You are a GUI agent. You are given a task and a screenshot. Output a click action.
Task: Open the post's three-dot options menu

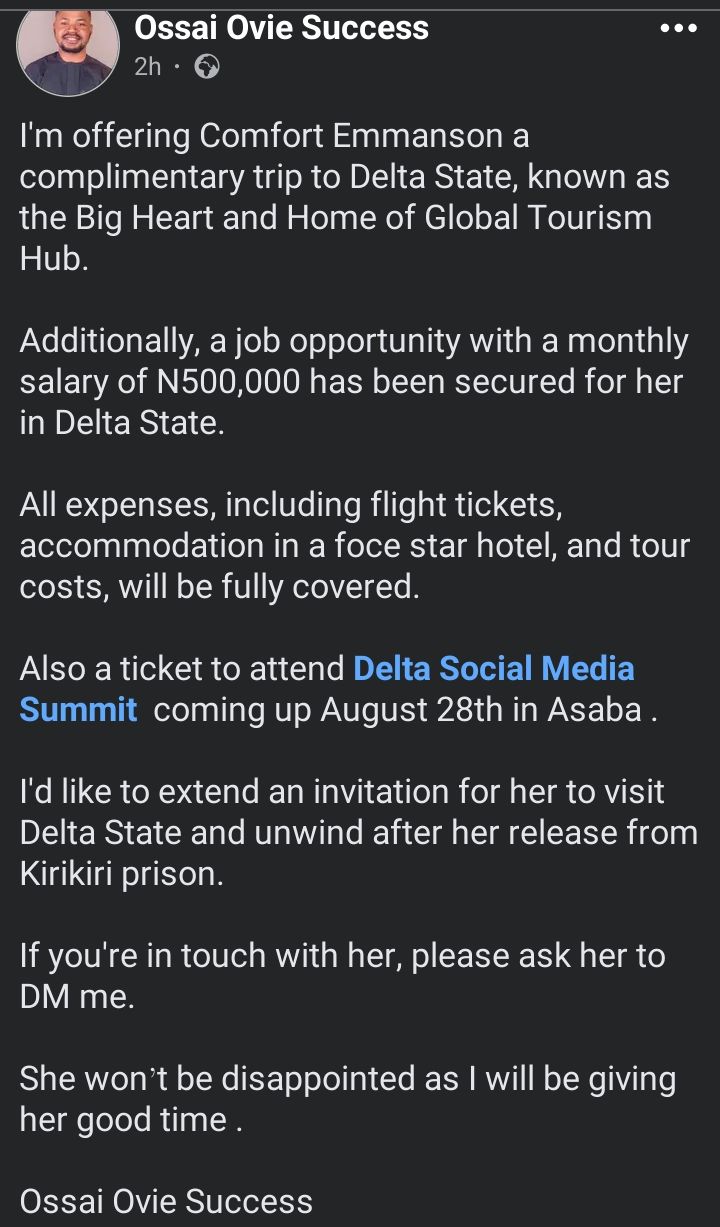tap(678, 29)
